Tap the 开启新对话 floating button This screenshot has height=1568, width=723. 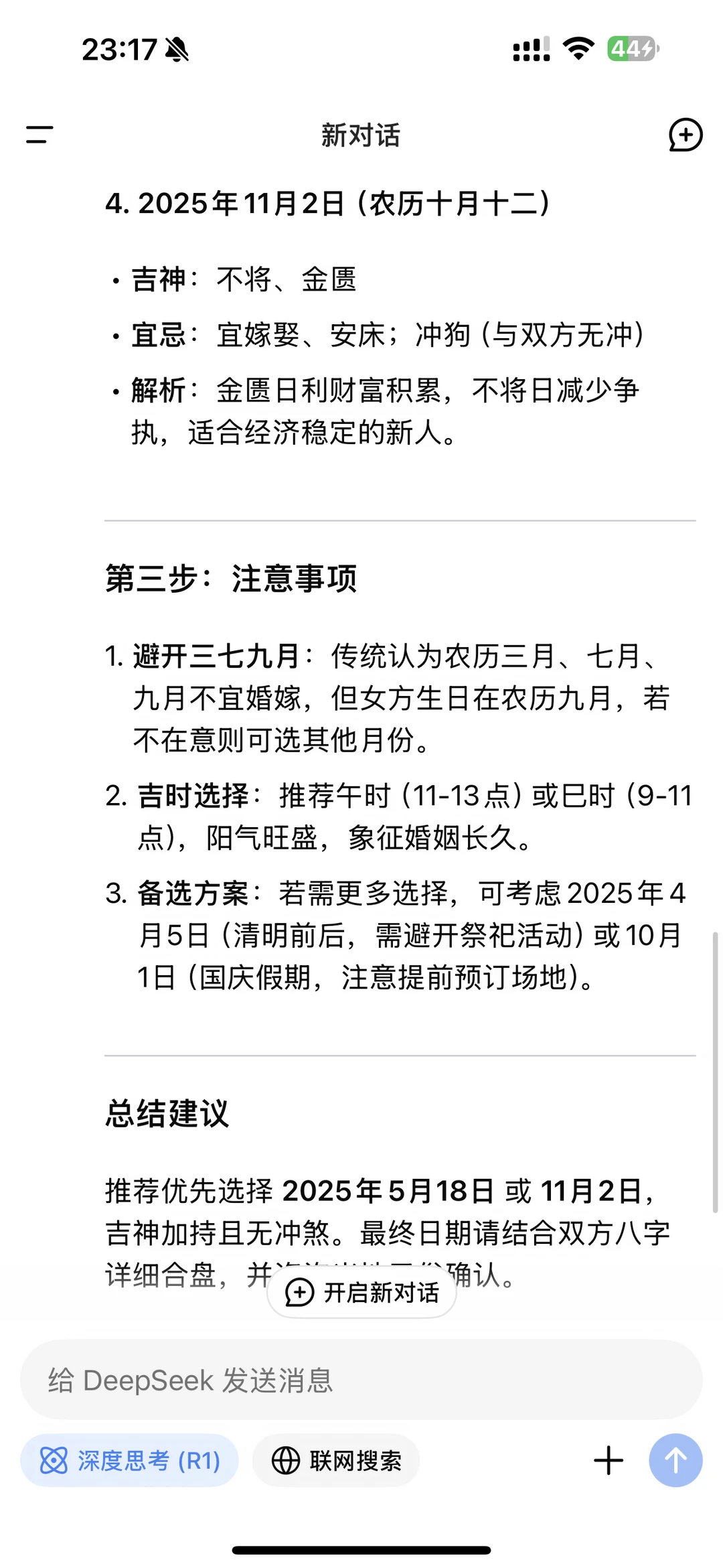pyautogui.click(x=361, y=1292)
